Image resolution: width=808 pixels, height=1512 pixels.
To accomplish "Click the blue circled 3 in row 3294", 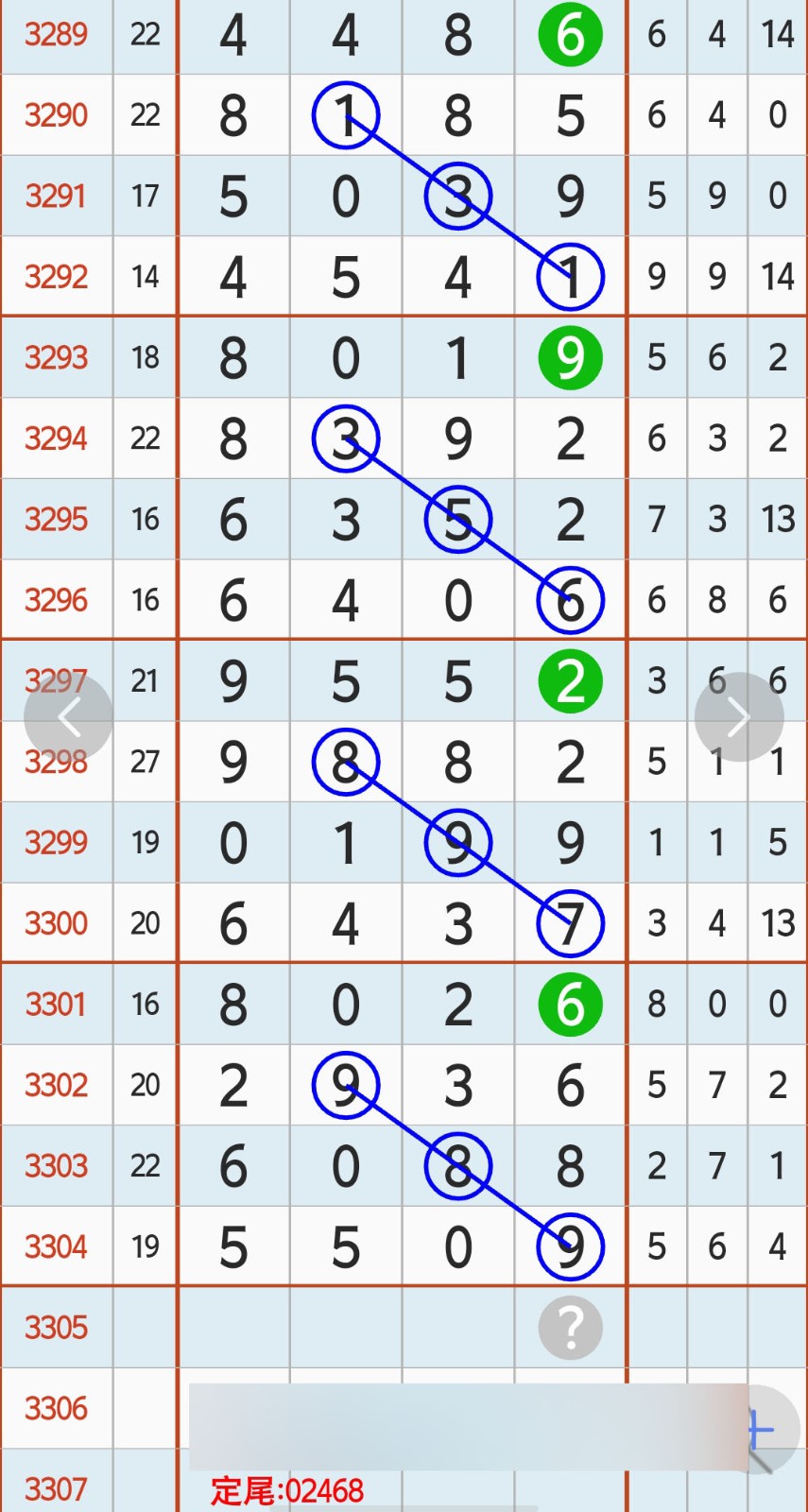I will 345,438.
